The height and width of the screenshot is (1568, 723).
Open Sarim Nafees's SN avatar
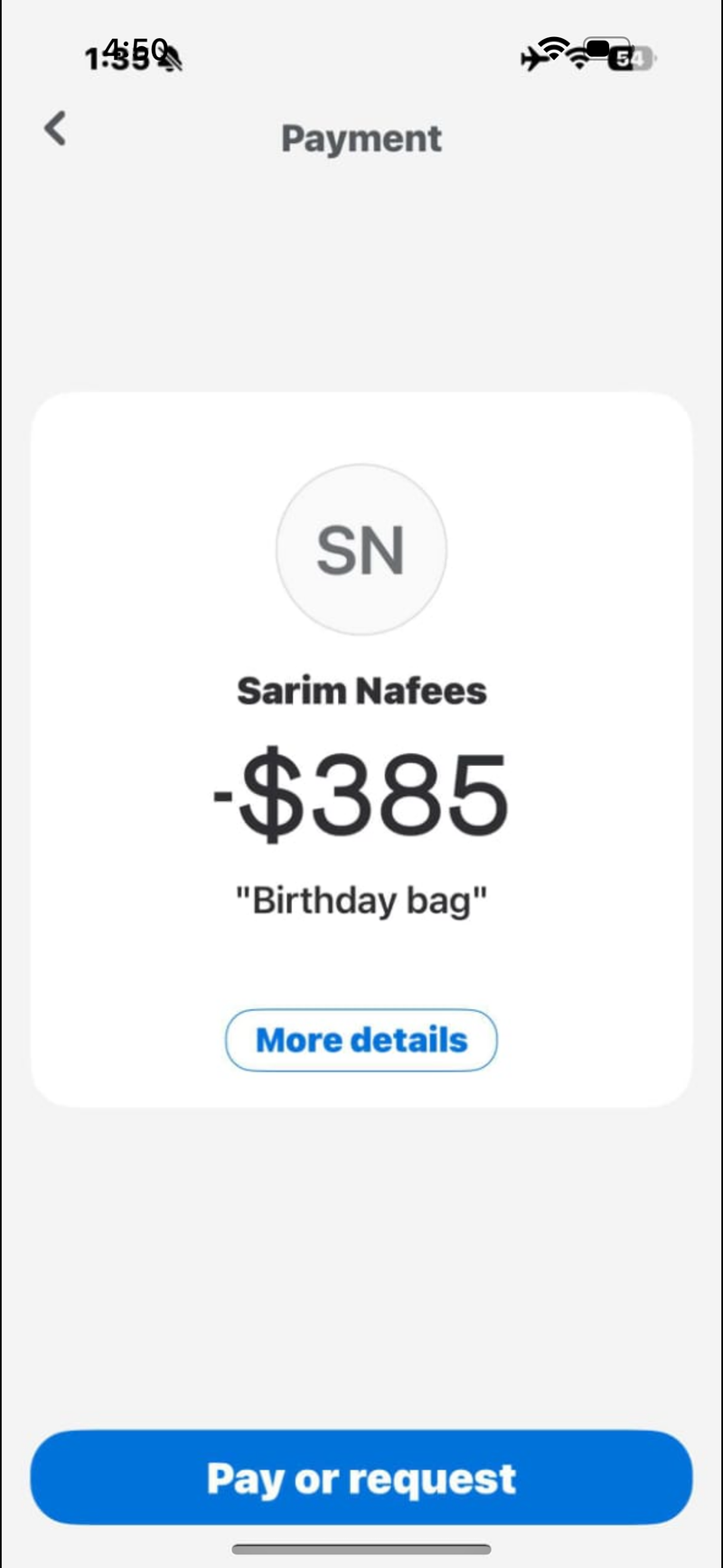coord(361,550)
